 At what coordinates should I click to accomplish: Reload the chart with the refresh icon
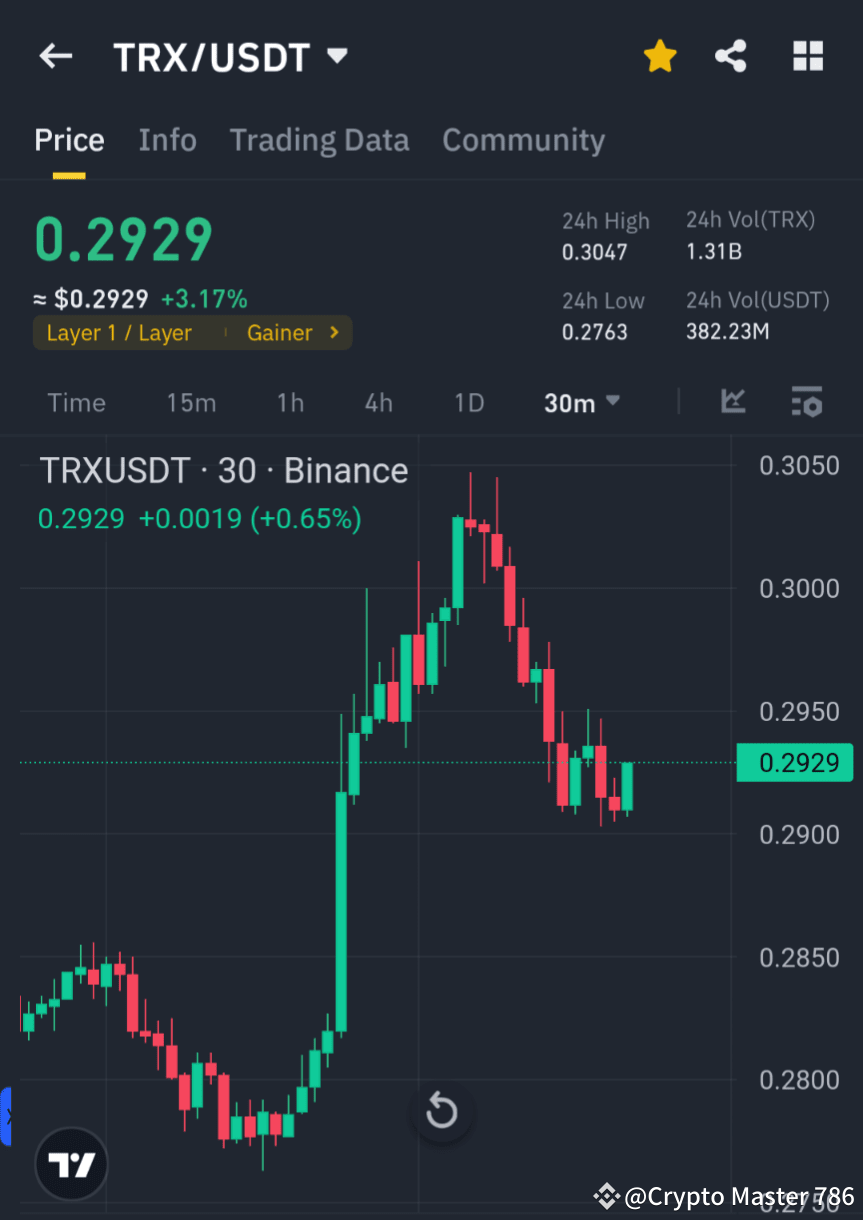click(x=441, y=1111)
